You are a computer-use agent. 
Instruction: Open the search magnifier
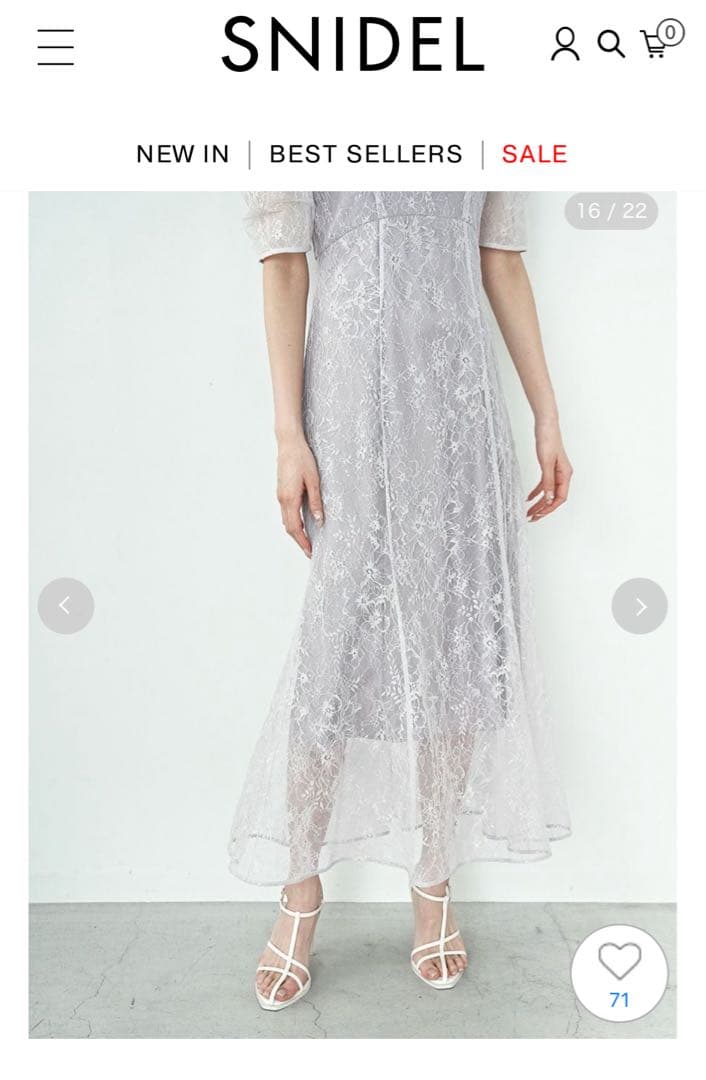610,44
